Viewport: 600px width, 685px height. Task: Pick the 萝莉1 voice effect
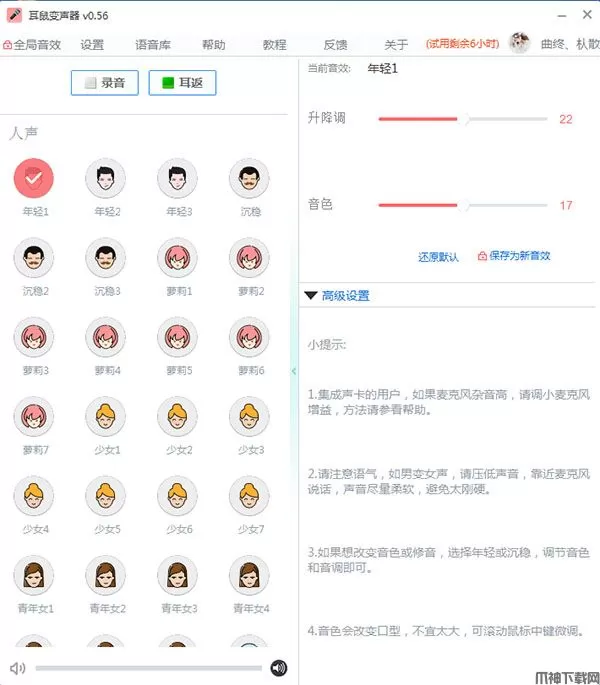pos(177,259)
